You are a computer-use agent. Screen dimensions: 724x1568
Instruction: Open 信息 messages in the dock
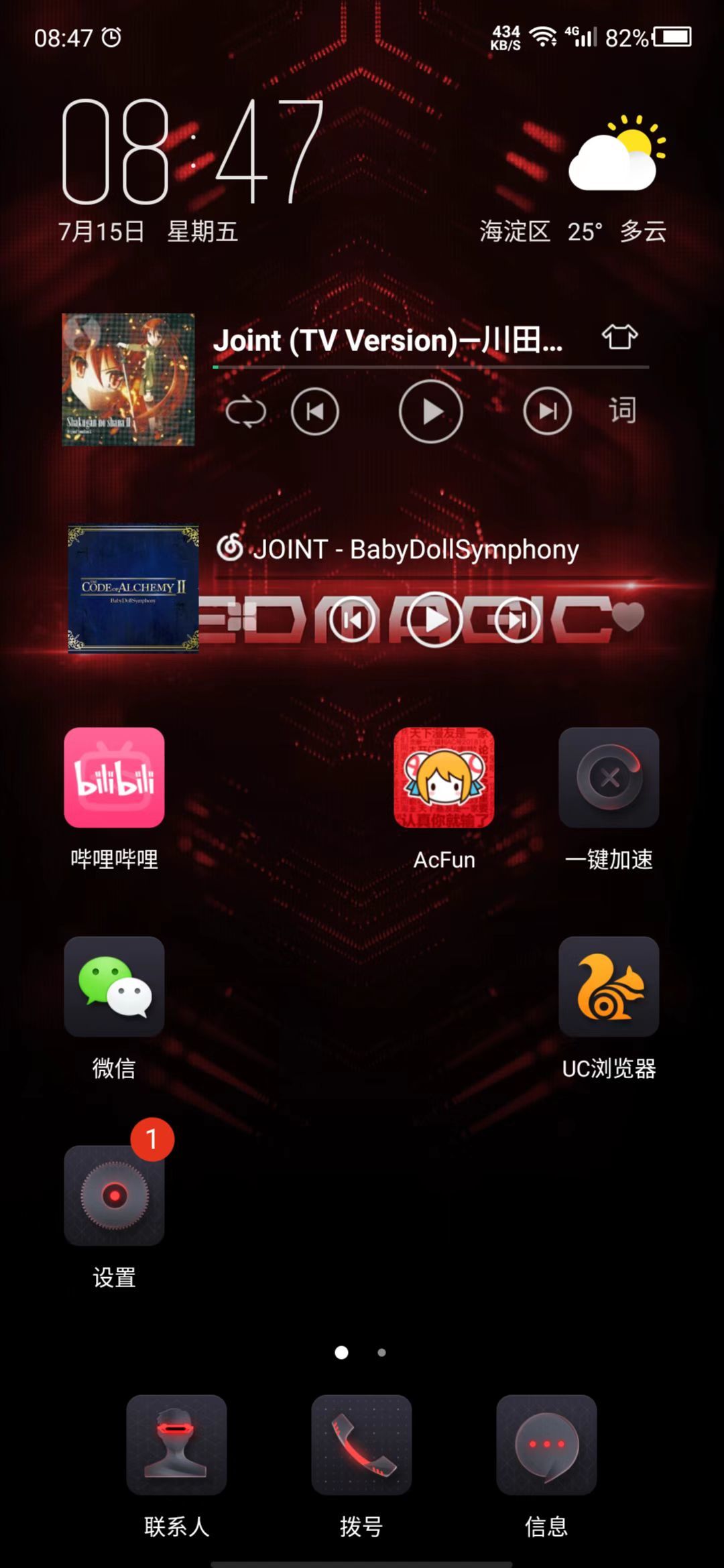pos(546,1445)
